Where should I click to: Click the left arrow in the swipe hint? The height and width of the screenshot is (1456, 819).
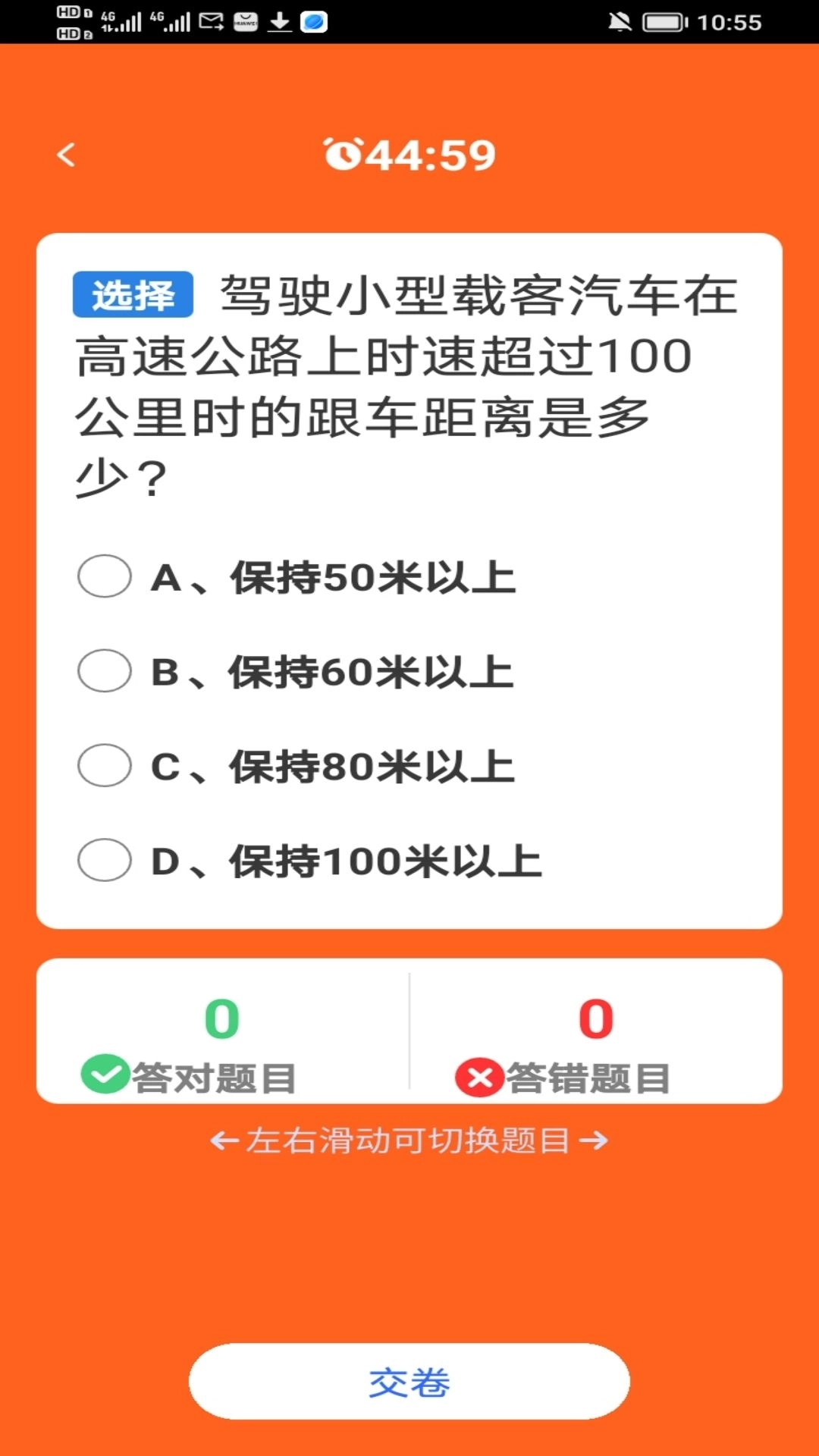[x=221, y=1141]
